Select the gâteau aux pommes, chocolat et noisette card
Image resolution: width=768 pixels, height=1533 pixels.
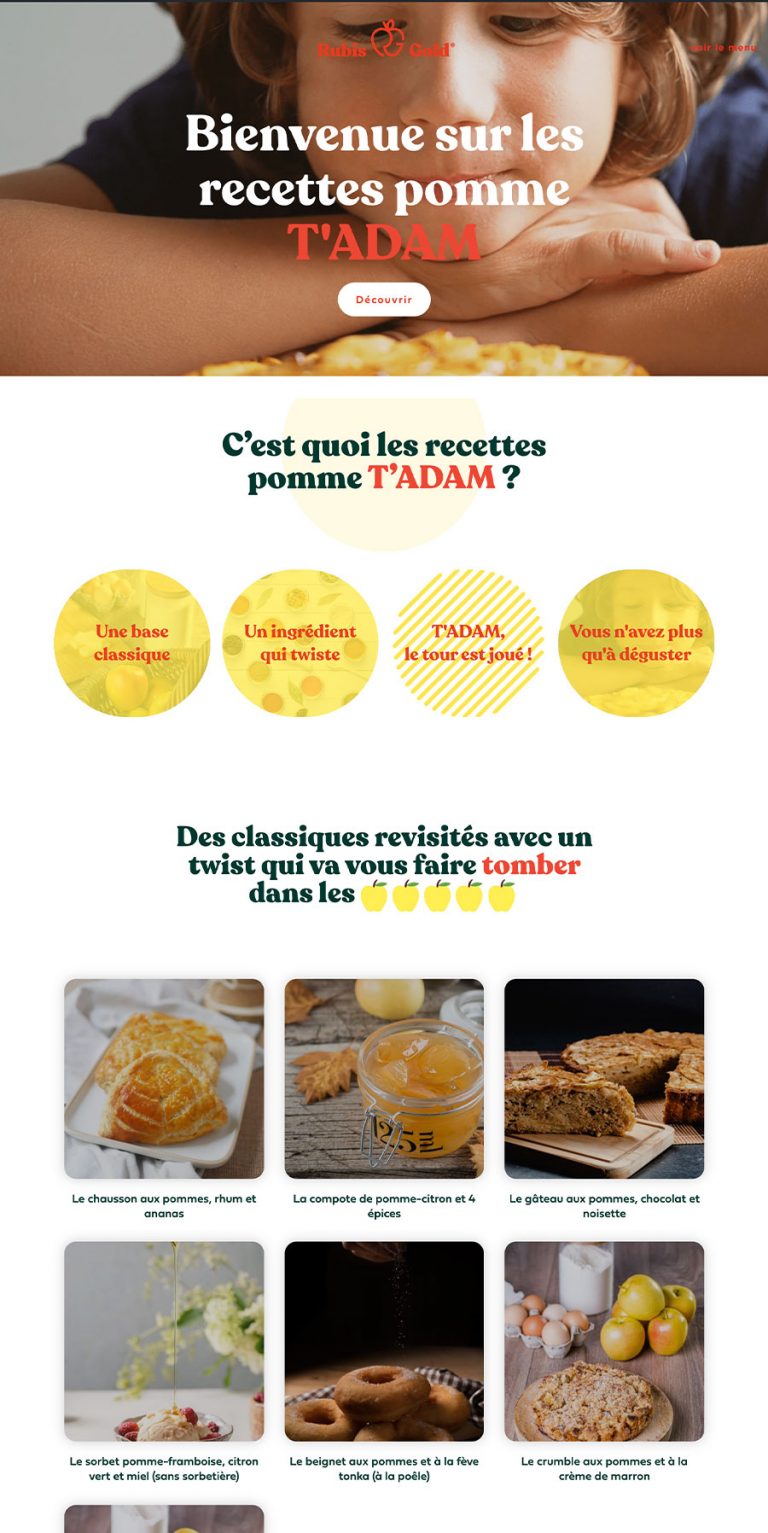[x=604, y=1079]
